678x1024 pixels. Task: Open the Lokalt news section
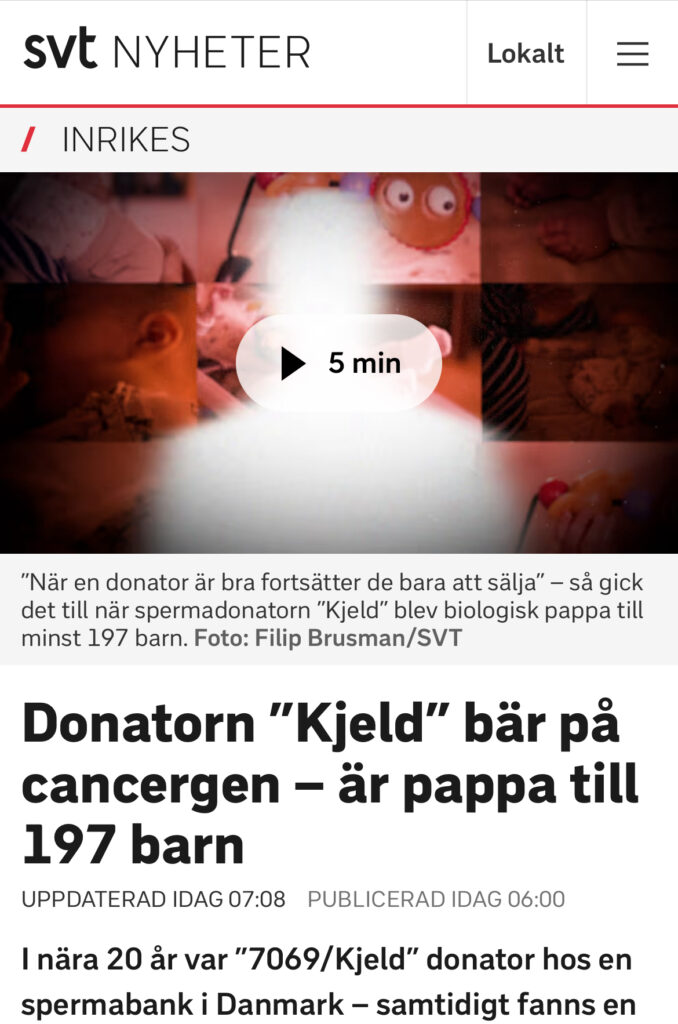525,53
